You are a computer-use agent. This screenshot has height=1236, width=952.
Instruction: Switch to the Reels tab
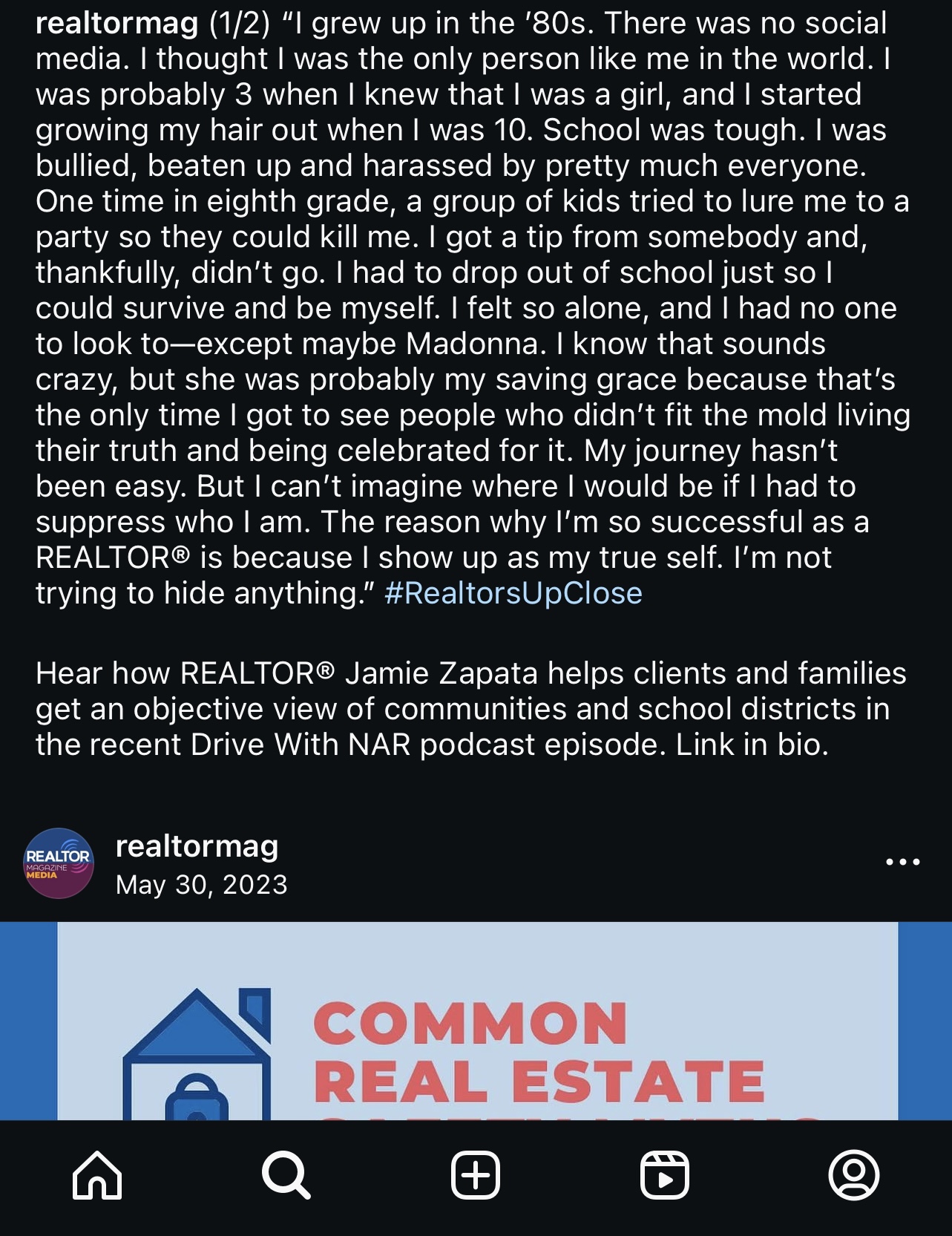pyautogui.click(x=665, y=1175)
